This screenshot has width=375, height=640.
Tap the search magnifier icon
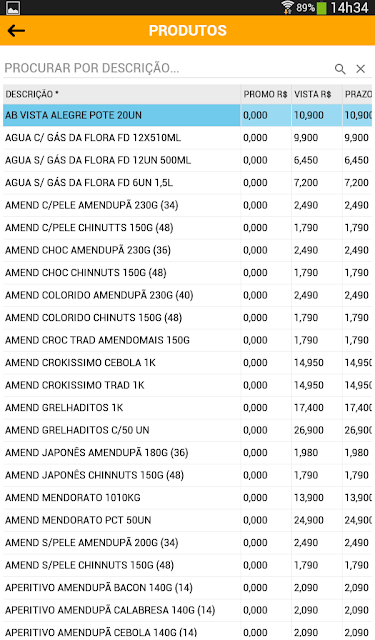click(x=340, y=69)
